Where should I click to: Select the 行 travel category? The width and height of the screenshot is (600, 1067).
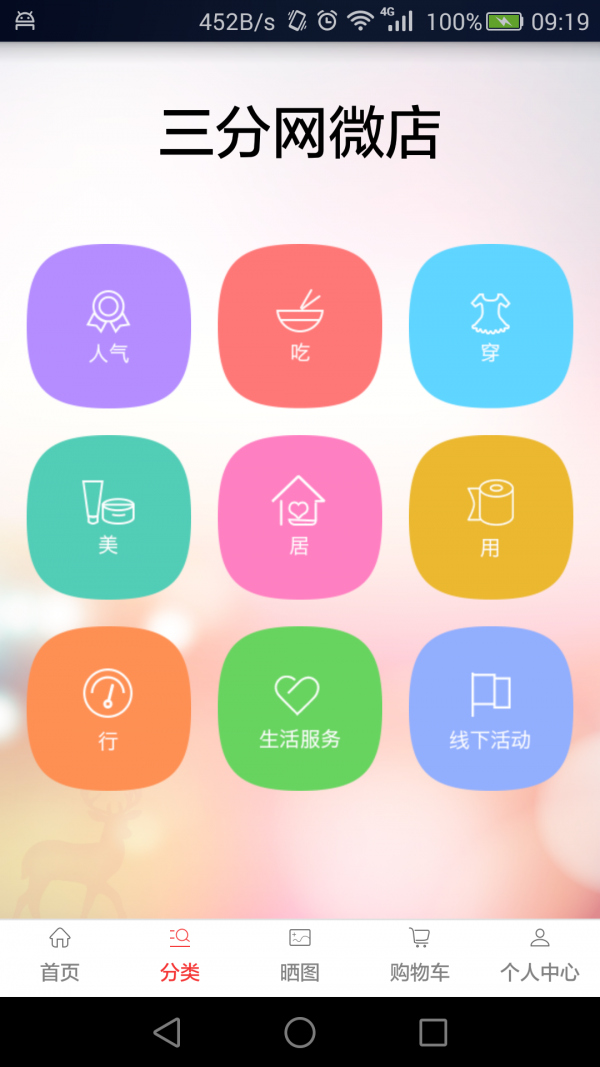(108, 708)
